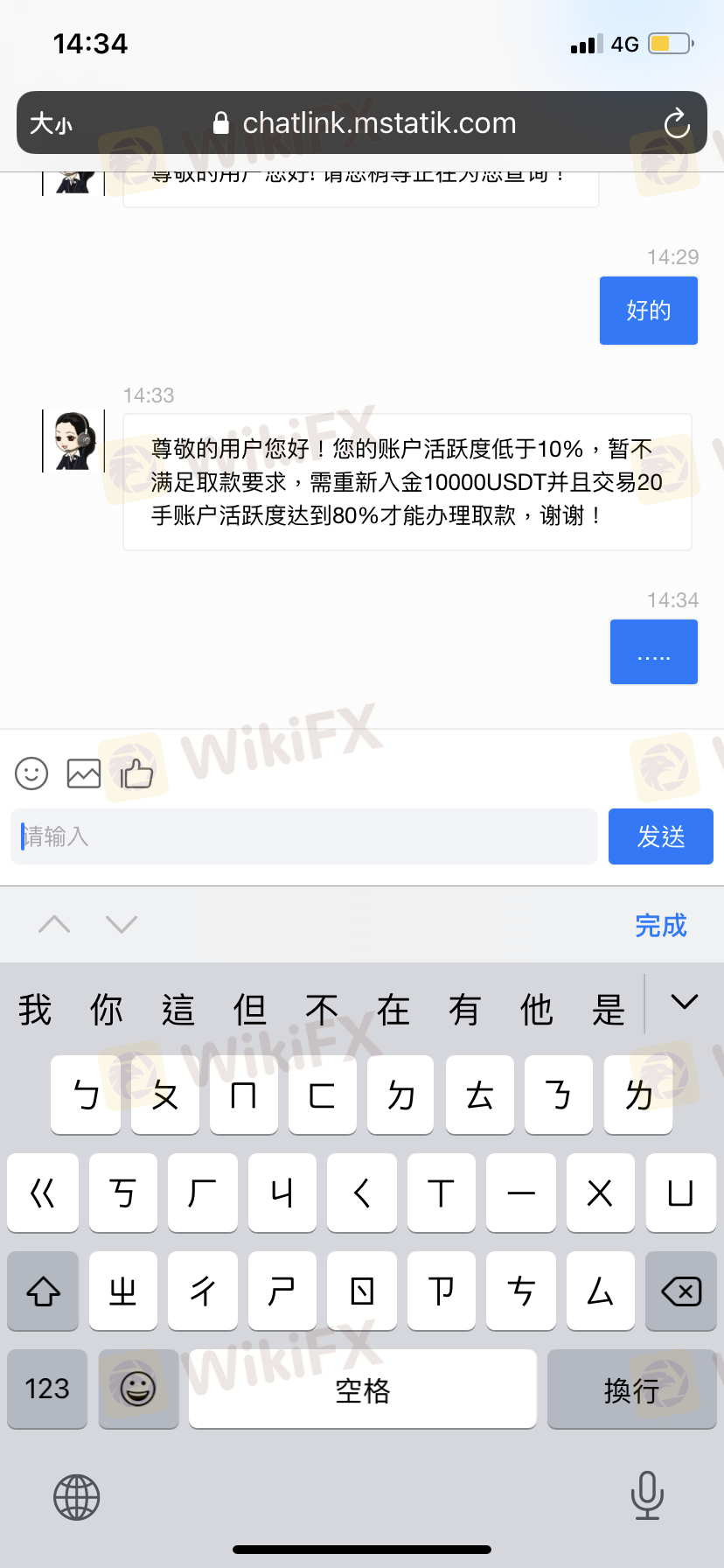Switch to the 123 number keyboard
The height and width of the screenshot is (1568, 724).
click(x=47, y=1389)
